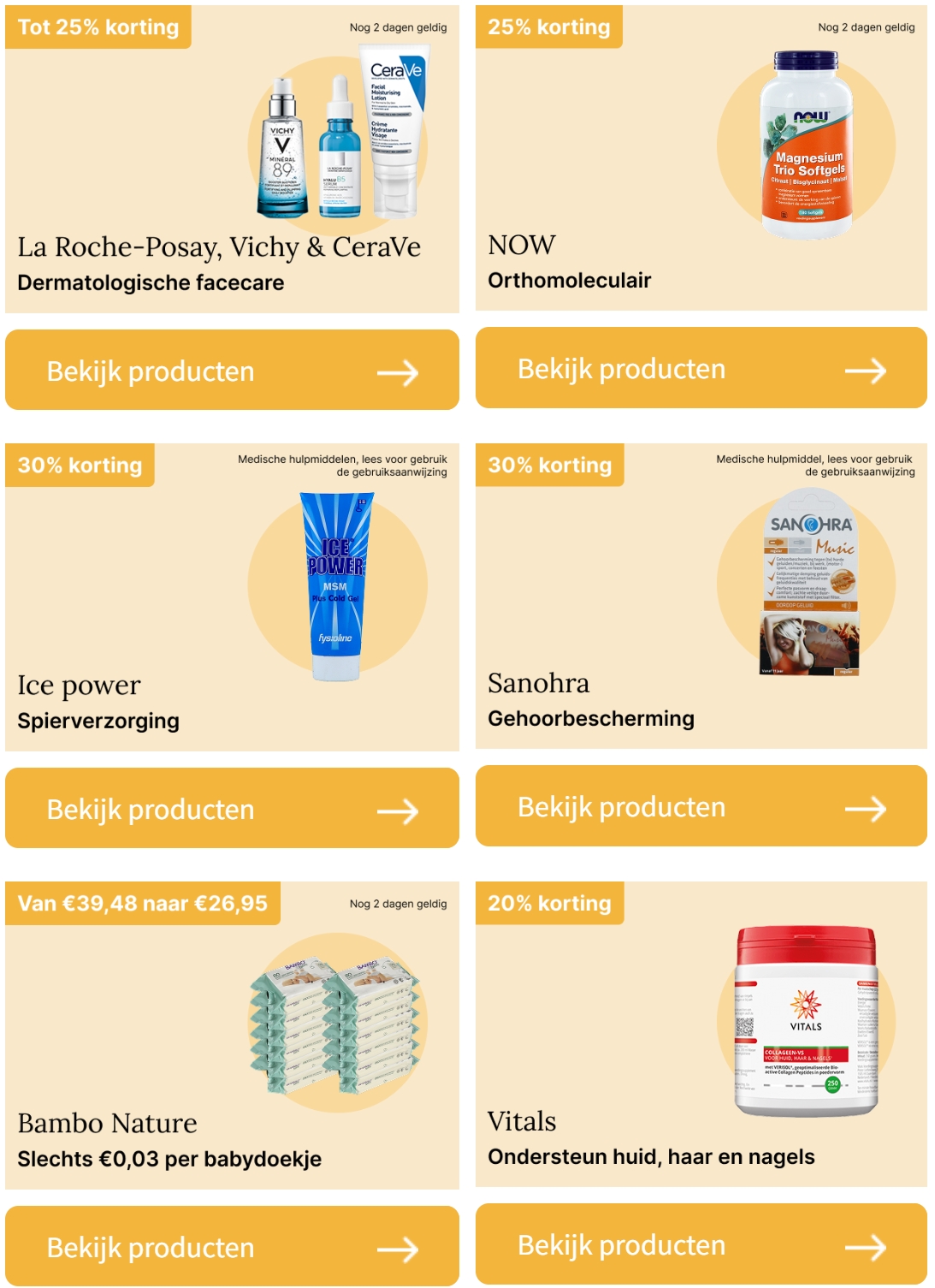View products for Sanohra Gehoorbescherming
This screenshot has height=1288, width=935.
click(701, 806)
